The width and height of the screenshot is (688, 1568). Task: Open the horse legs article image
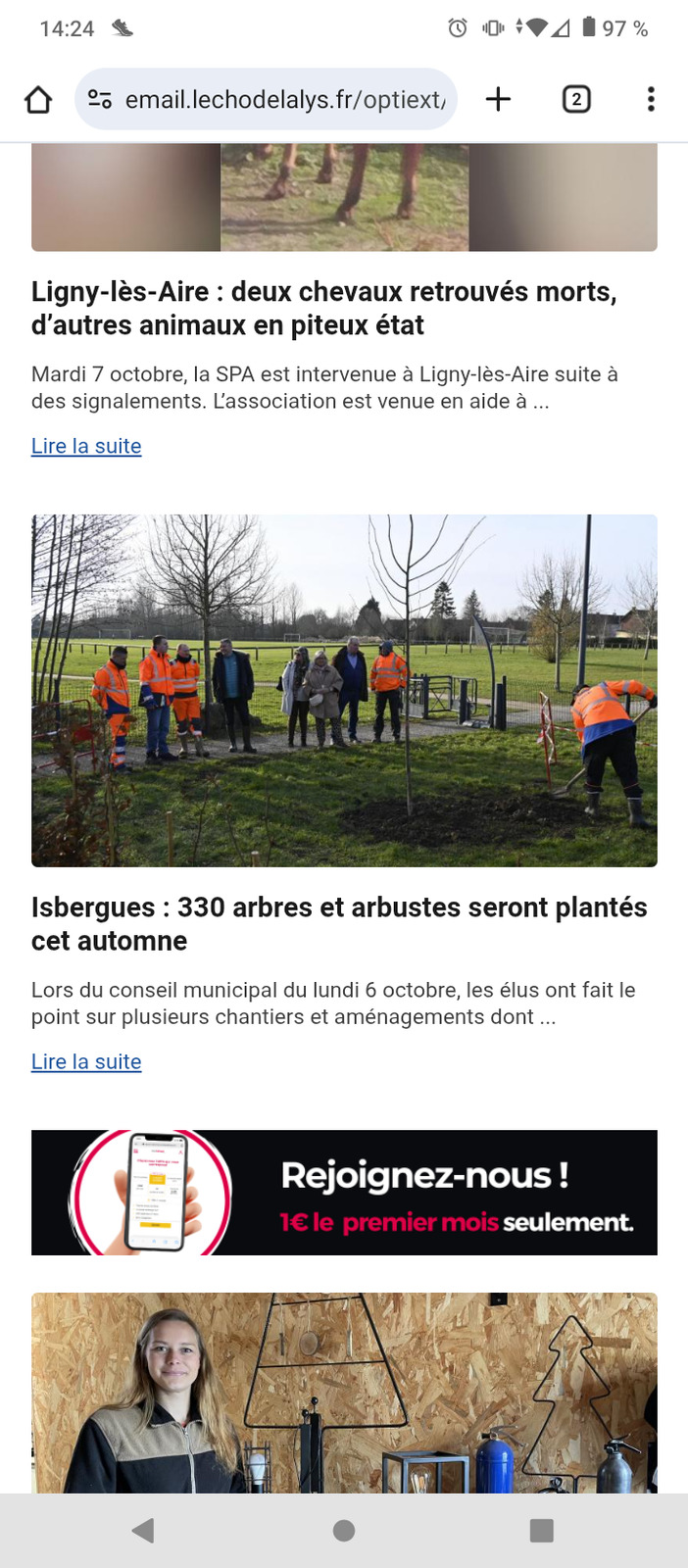[x=344, y=197]
